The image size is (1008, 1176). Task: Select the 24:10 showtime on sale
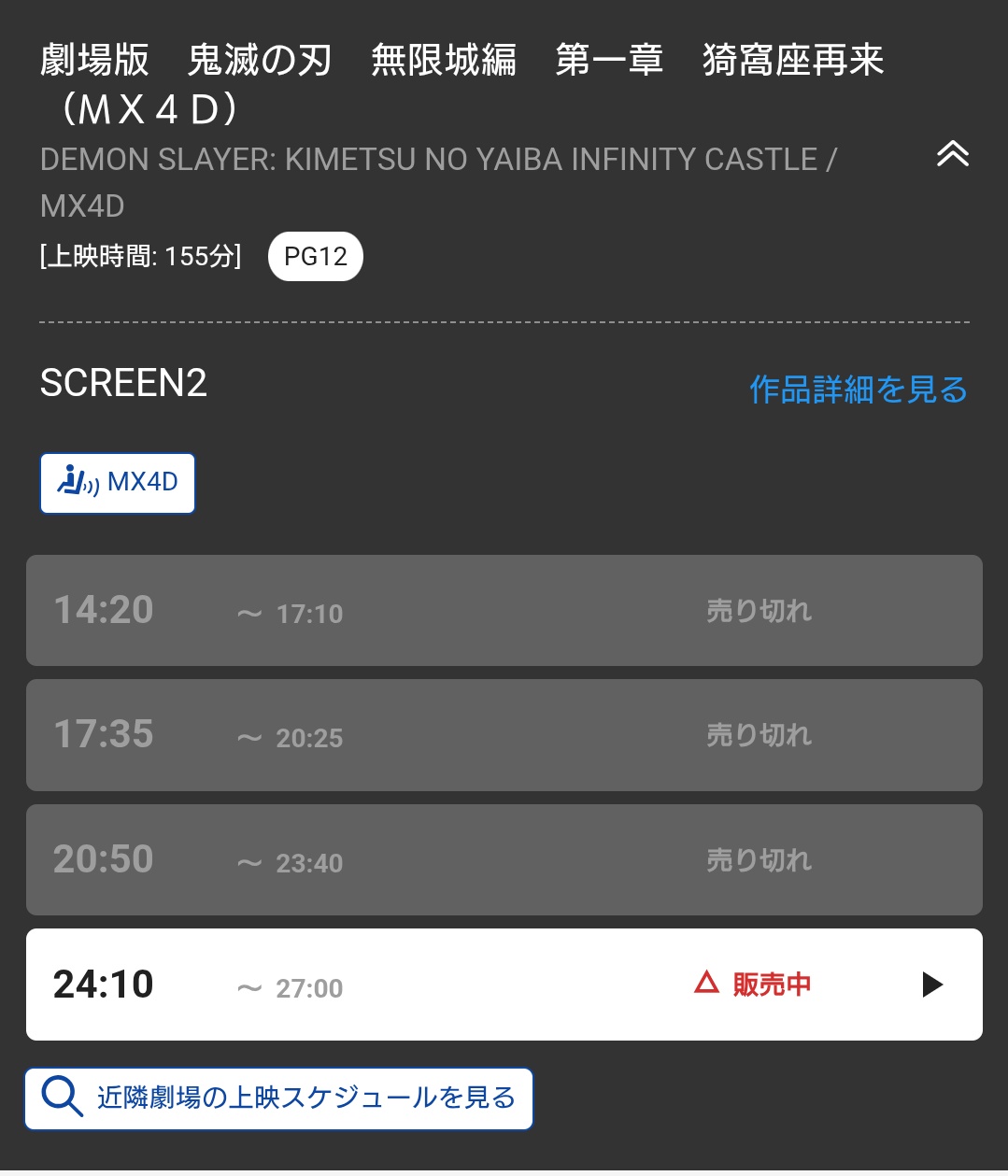click(x=504, y=985)
